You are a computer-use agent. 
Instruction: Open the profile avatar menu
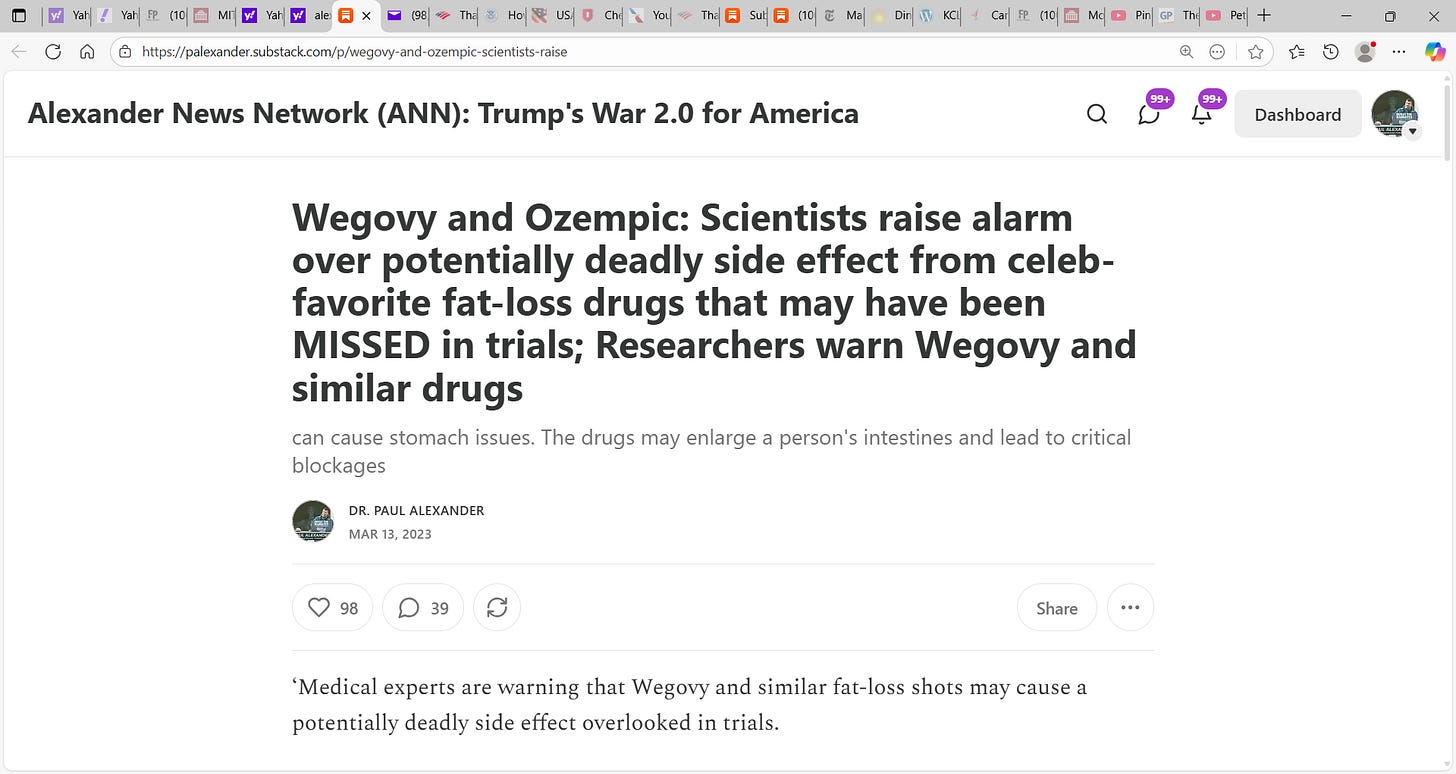click(x=1395, y=114)
